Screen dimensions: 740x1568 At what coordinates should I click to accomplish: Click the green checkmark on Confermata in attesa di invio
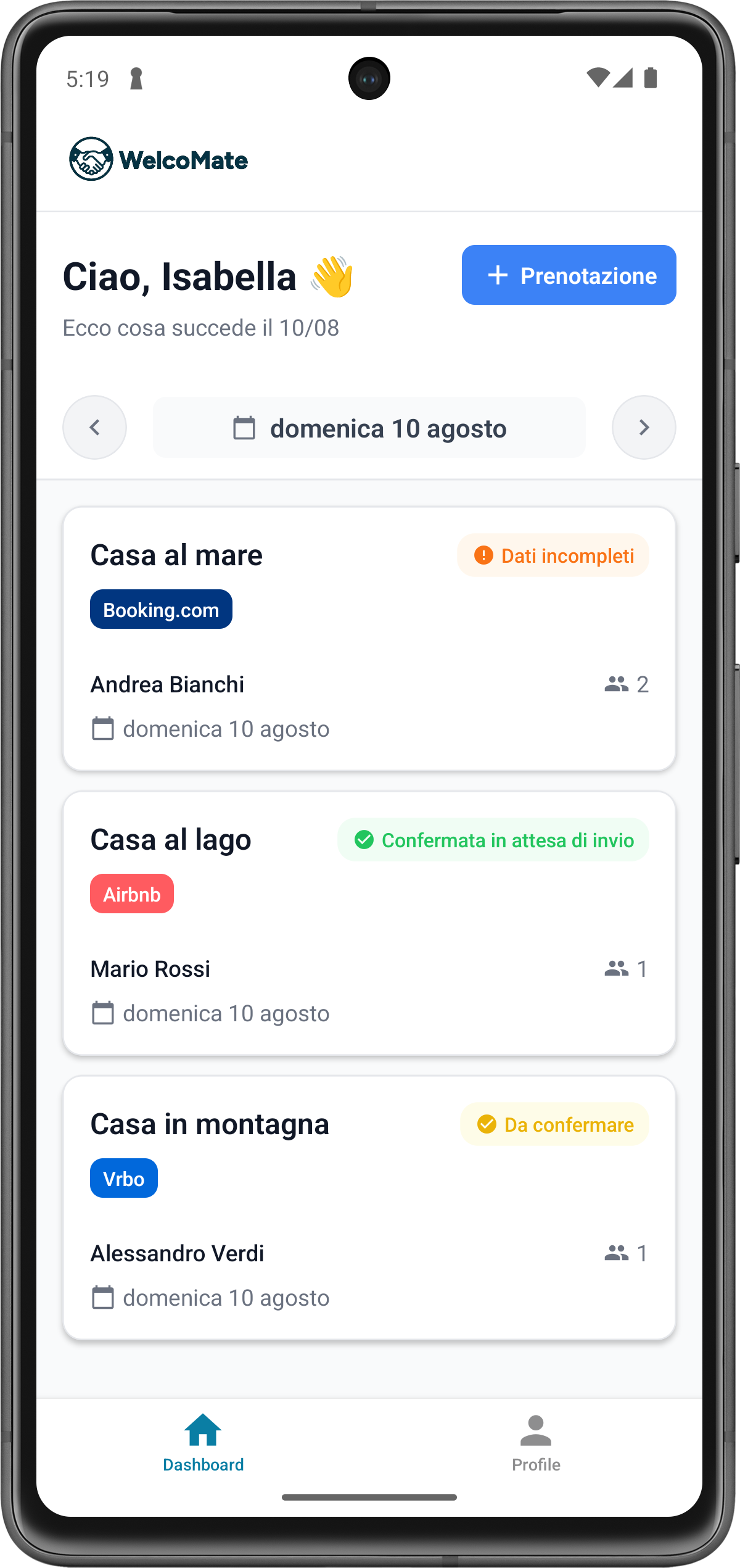point(364,839)
